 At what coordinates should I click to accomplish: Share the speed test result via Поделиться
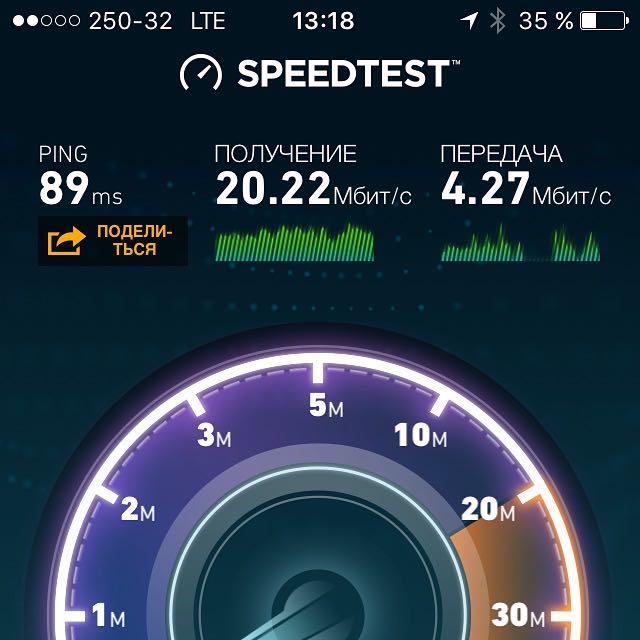pos(112,241)
